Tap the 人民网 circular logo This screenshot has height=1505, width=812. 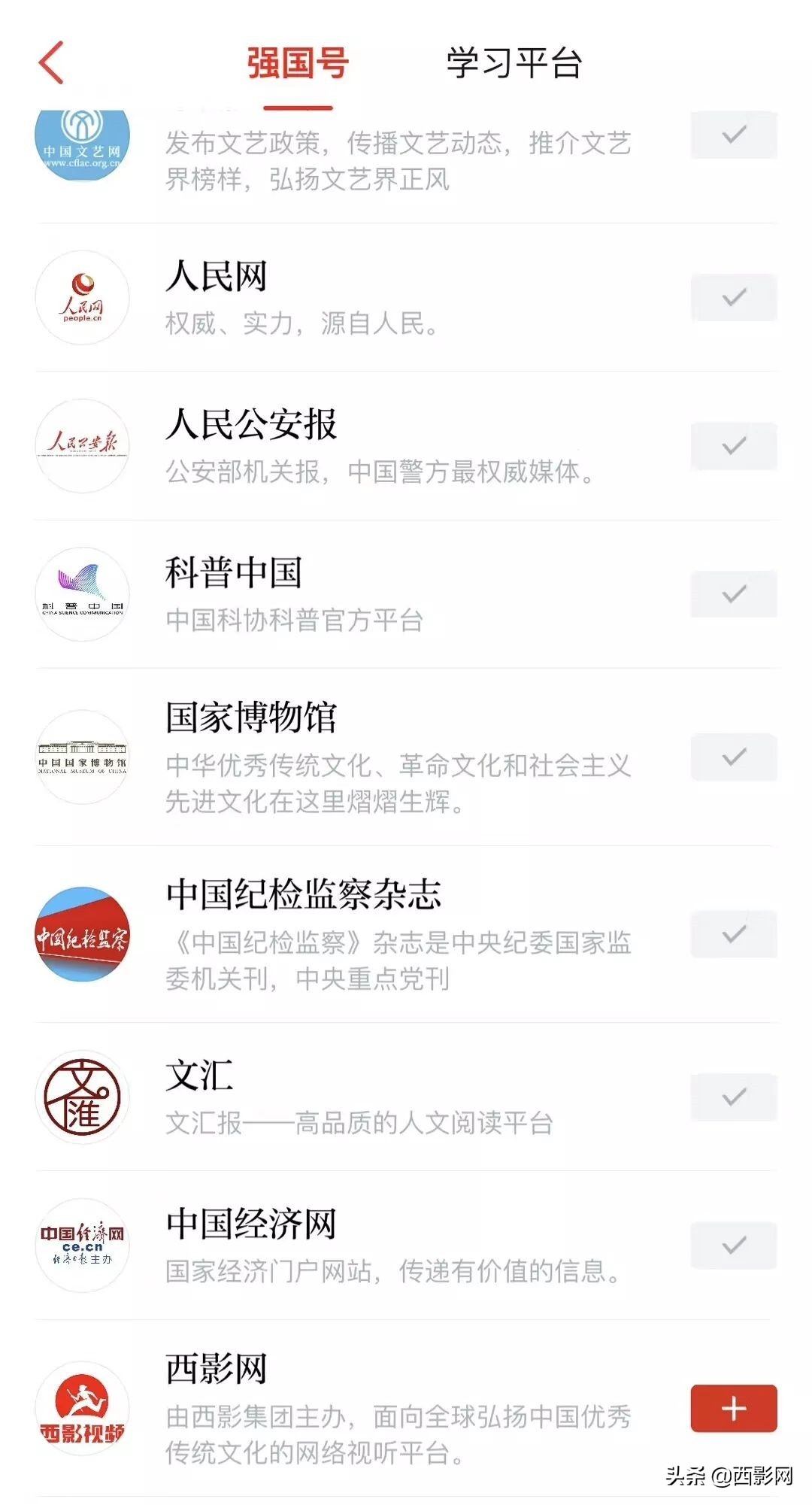click(x=83, y=298)
